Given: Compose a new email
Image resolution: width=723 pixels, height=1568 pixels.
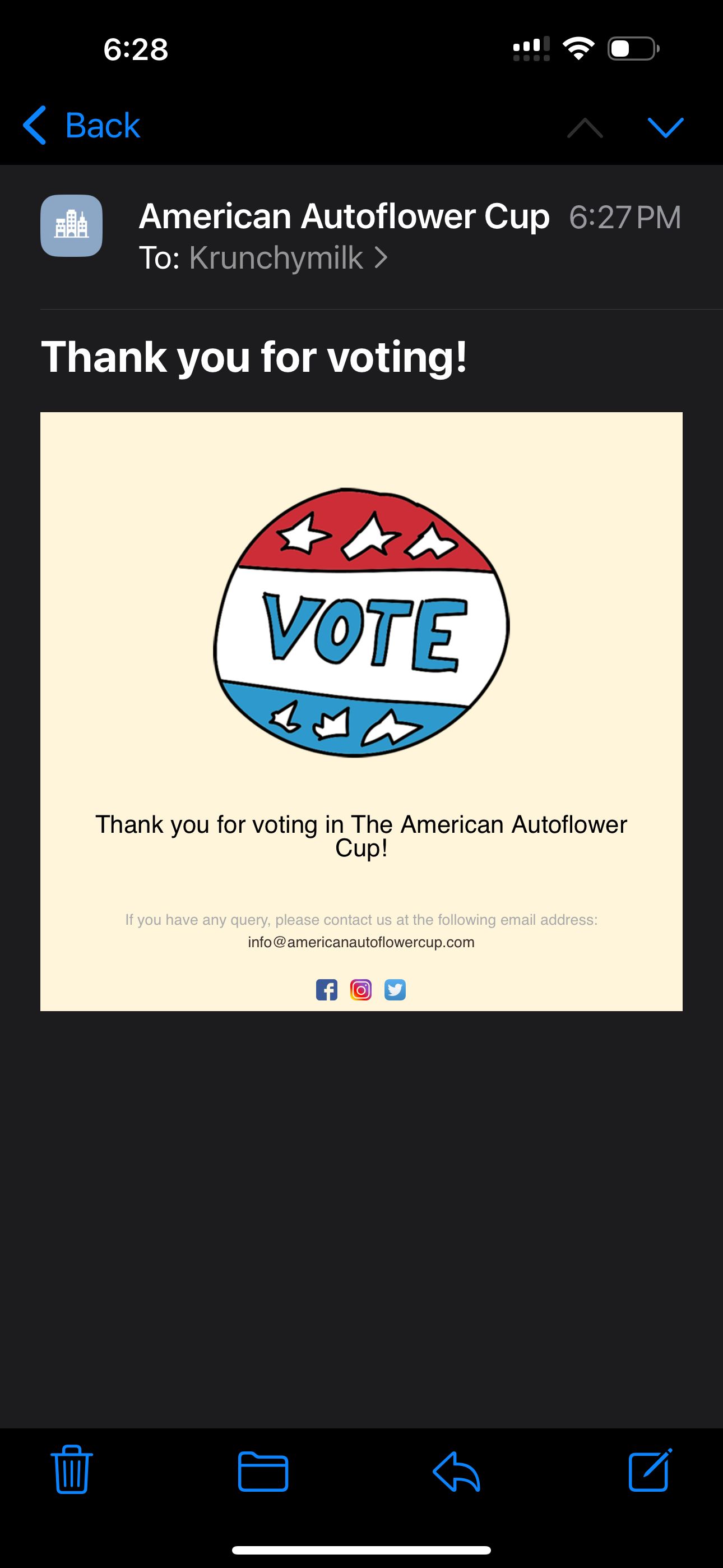Looking at the screenshot, I should point(650,1469).
